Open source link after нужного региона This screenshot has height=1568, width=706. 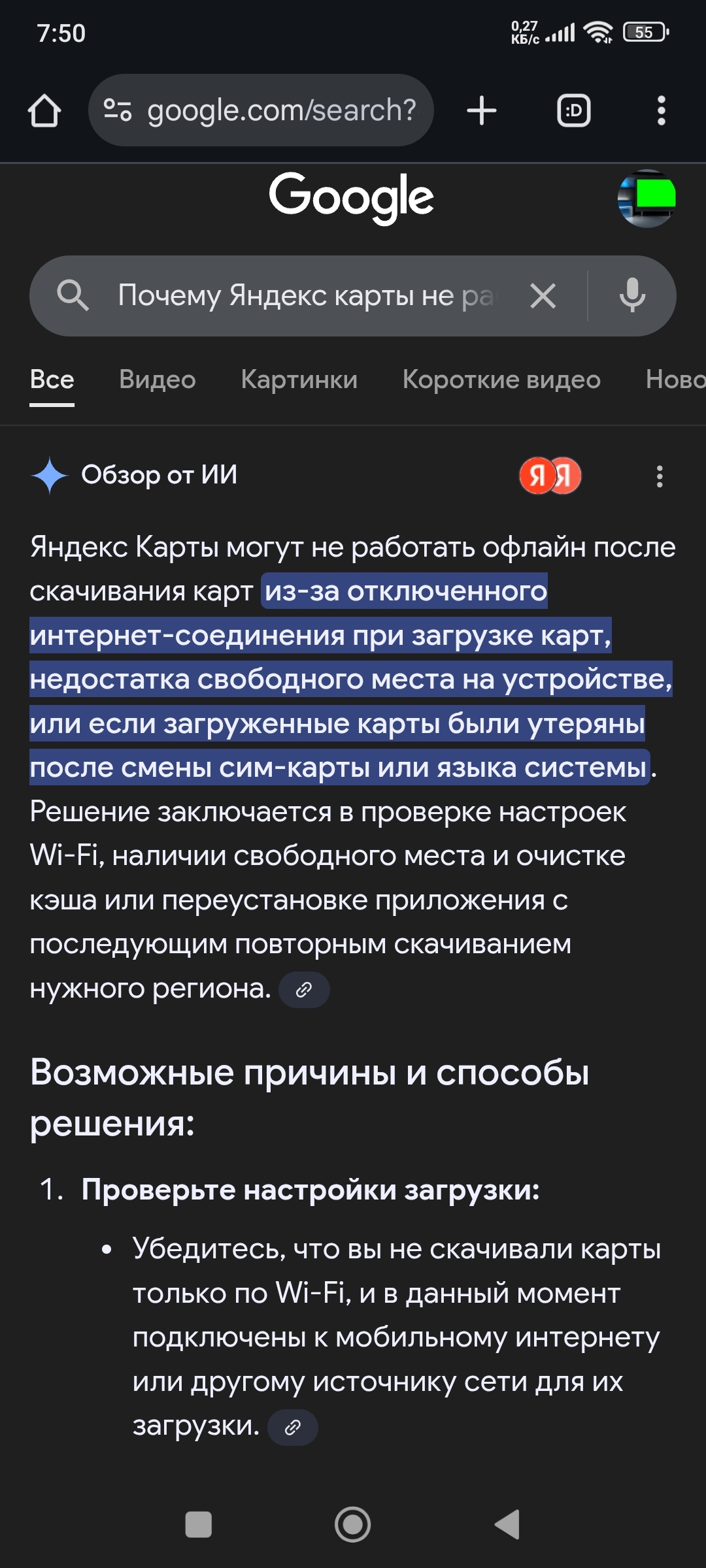pyautogui.click(x=304, y=990)
